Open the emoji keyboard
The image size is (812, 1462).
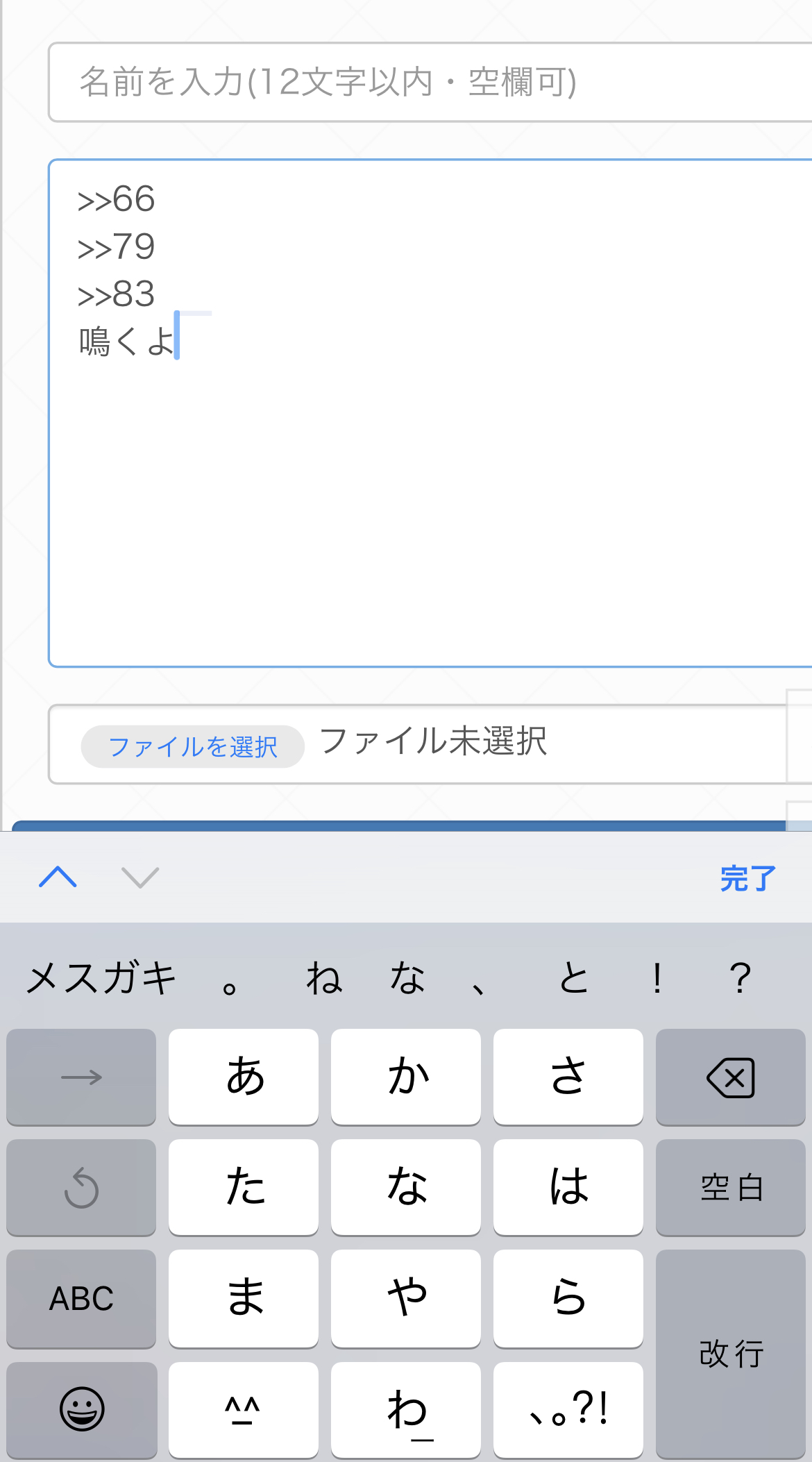[81, 1409]
